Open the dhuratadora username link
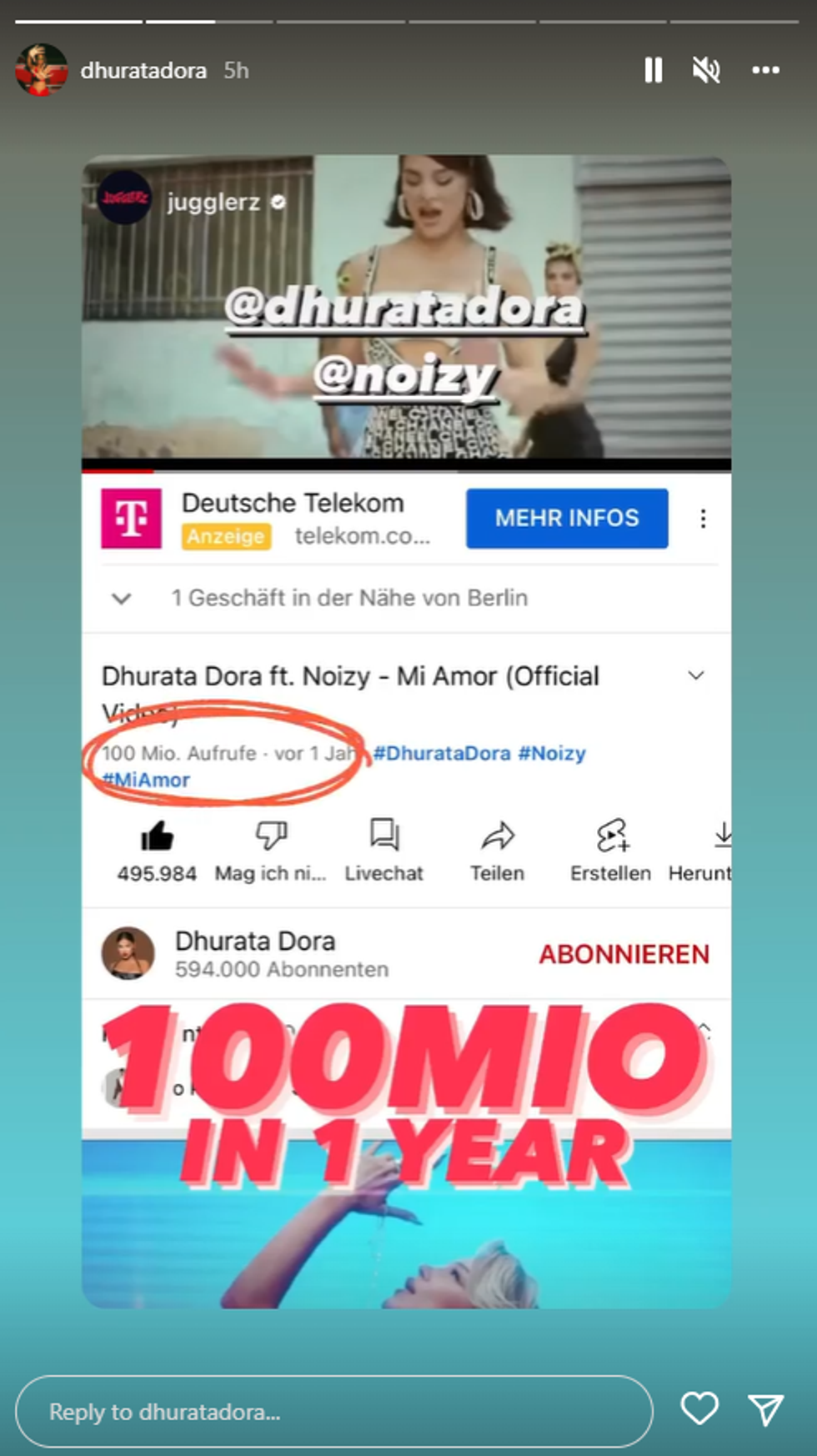 coord(143,71)
